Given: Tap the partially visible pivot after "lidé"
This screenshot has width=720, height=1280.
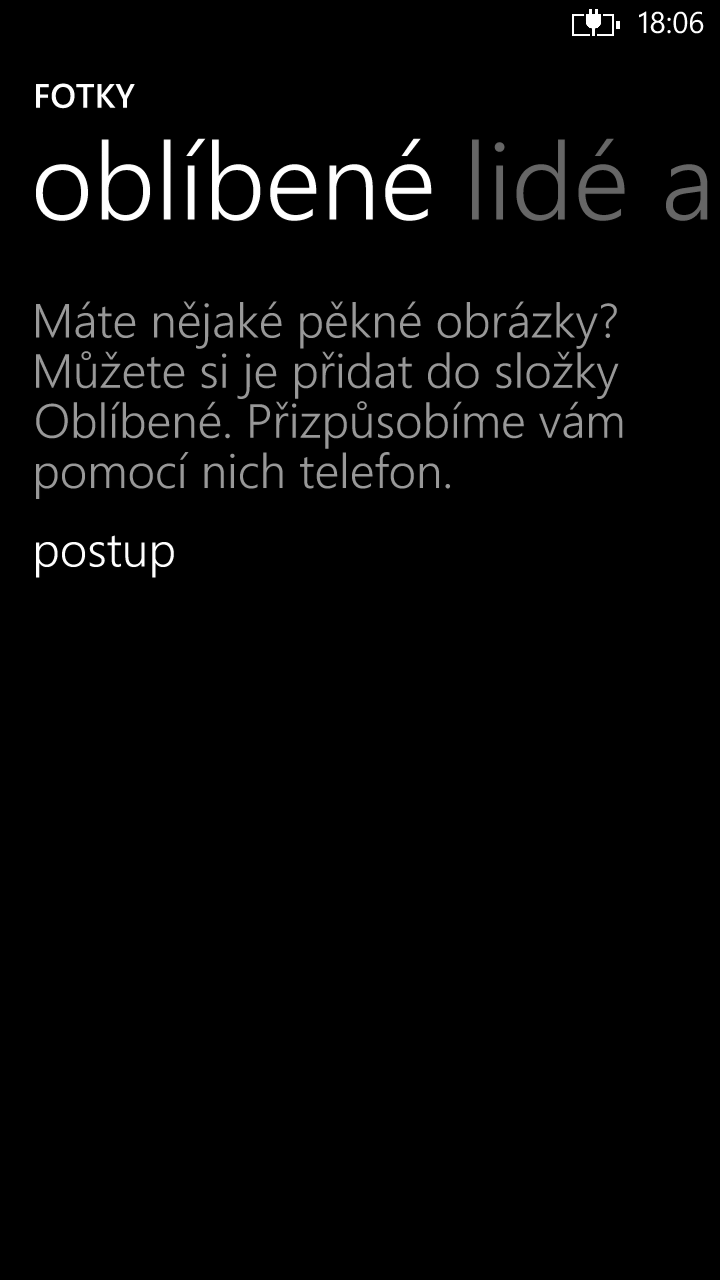Looking at the screenshot, I should [x=696, y=185].
